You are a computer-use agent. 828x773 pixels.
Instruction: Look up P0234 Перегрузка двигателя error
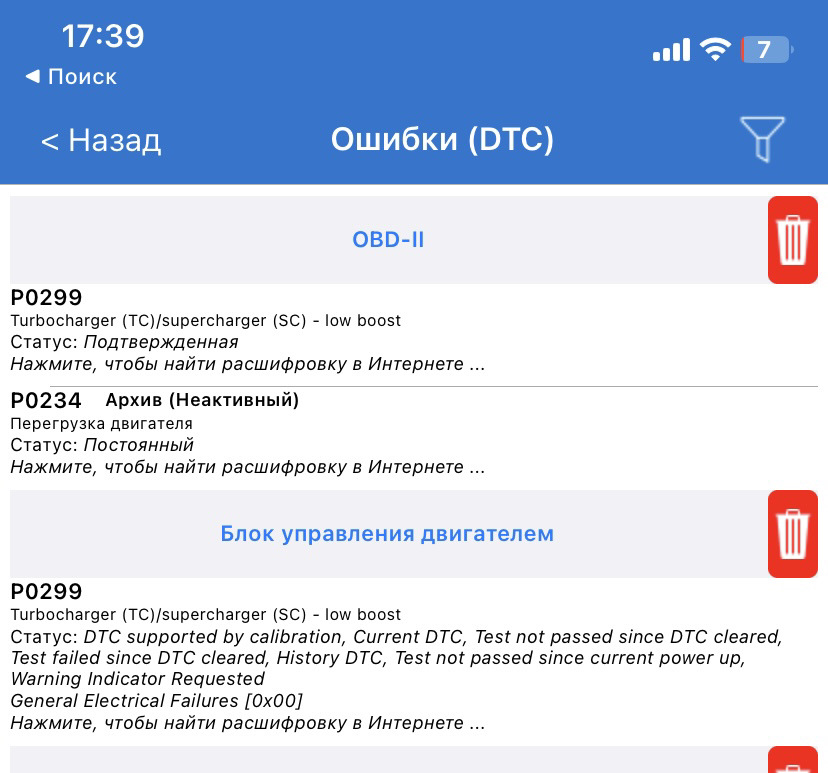tap(250, 433)
